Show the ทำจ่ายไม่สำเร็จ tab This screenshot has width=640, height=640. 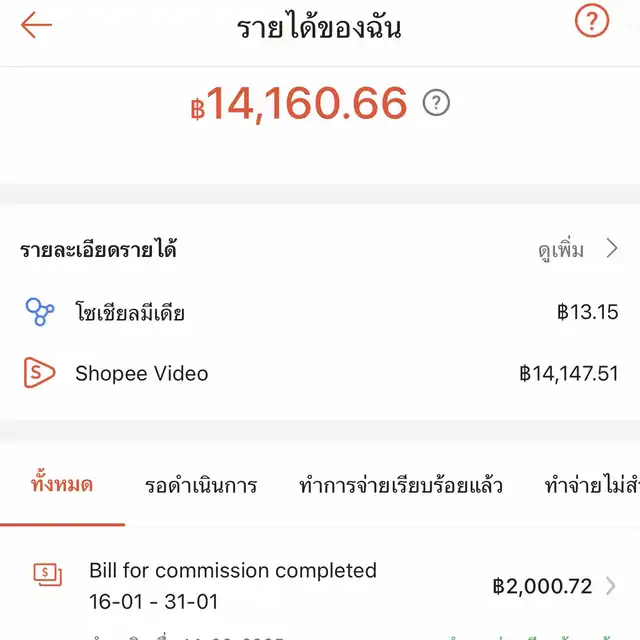click(591, 486)
